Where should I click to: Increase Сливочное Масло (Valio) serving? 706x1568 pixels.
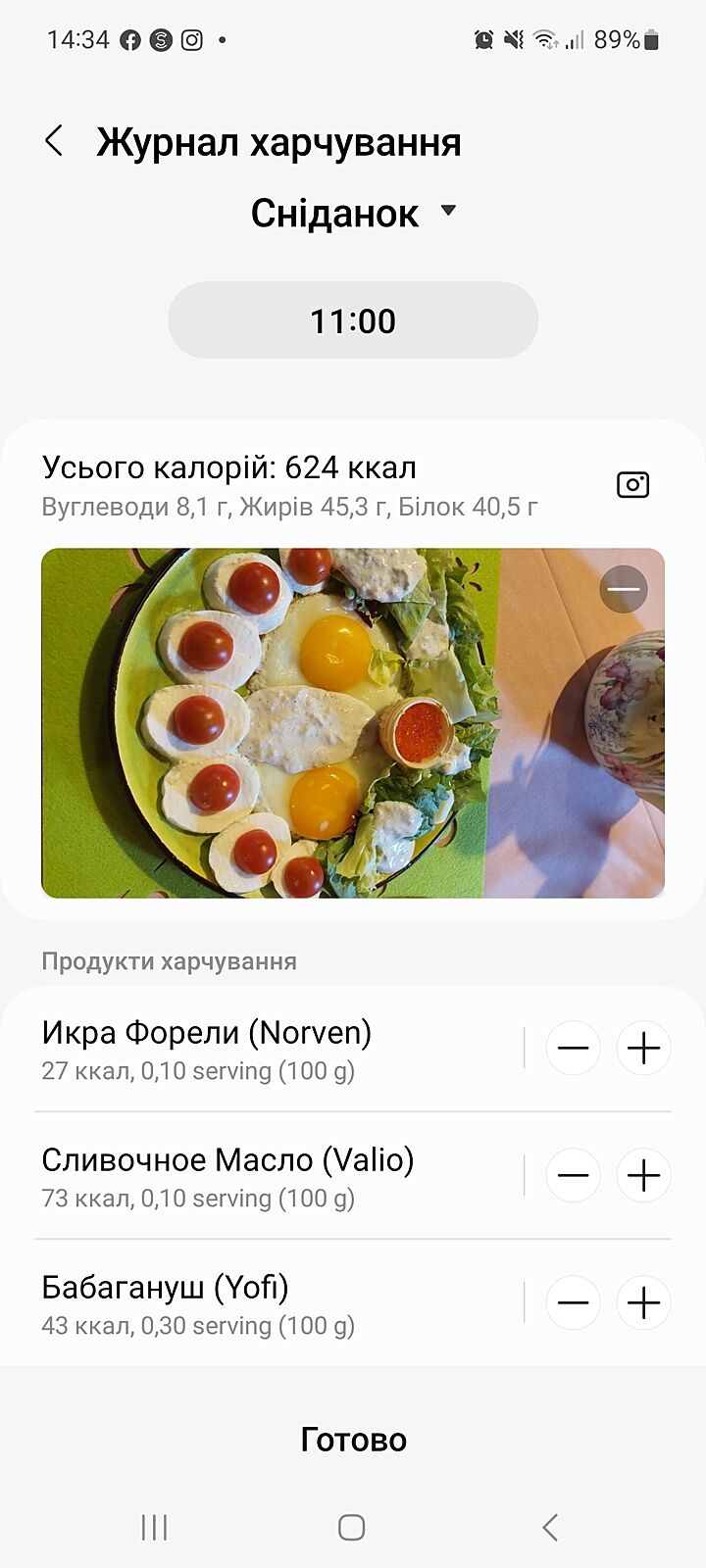coord(643,1176)
